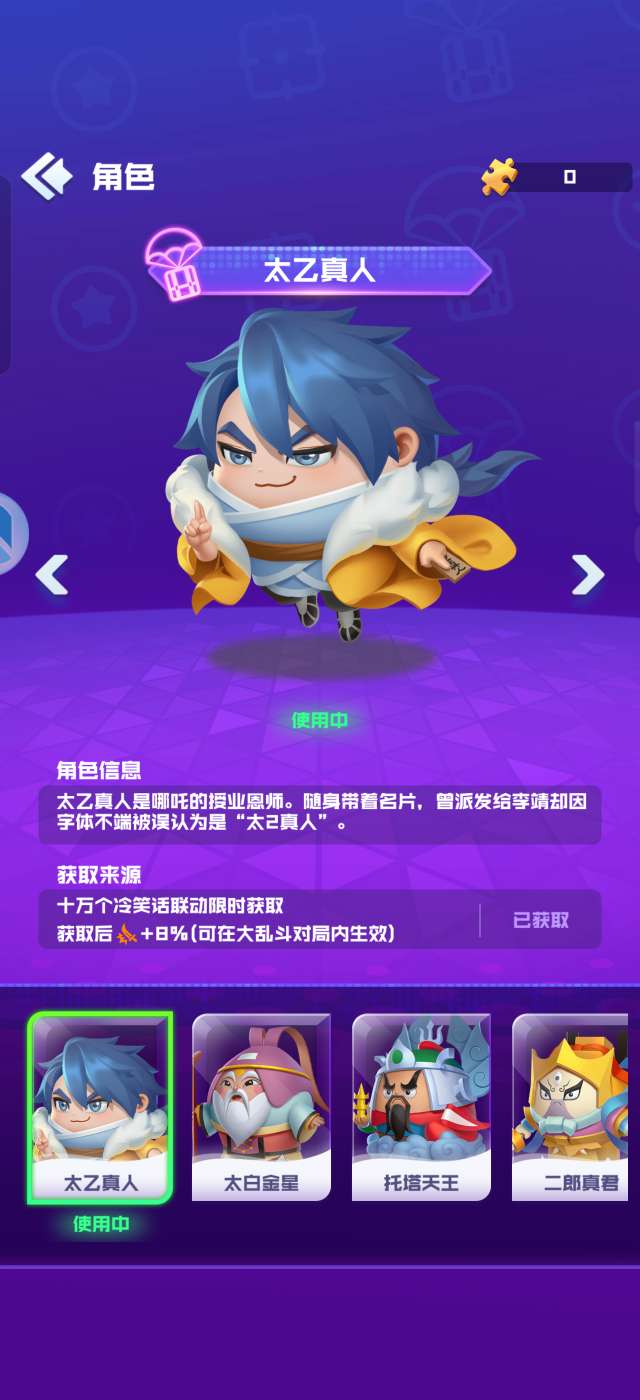The image size is (640, 1400).
Task: Choose the 托塔天王 character card
Action: [x=421, y=1107]
